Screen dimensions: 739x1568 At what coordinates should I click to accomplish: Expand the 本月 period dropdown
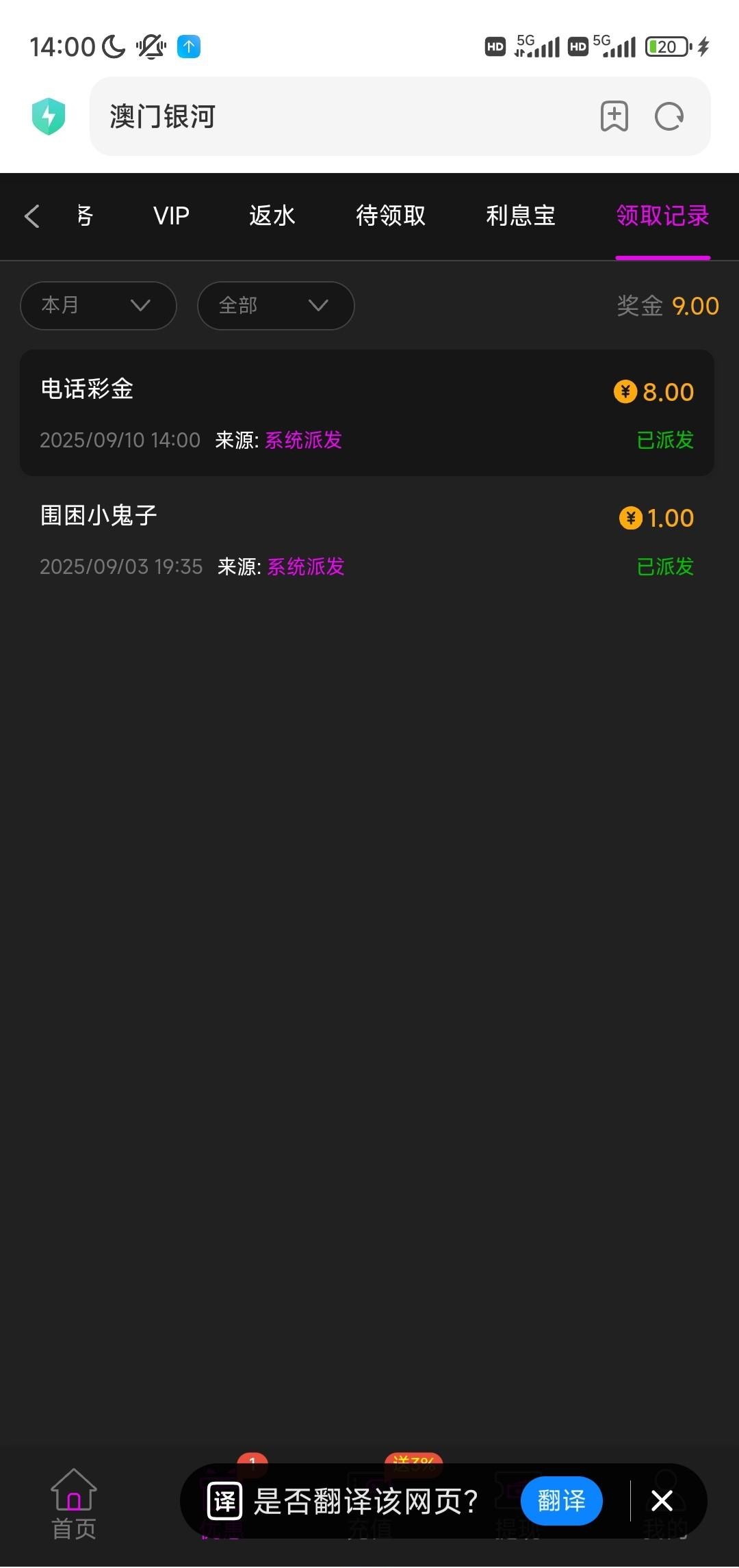[x=99, y=305]
